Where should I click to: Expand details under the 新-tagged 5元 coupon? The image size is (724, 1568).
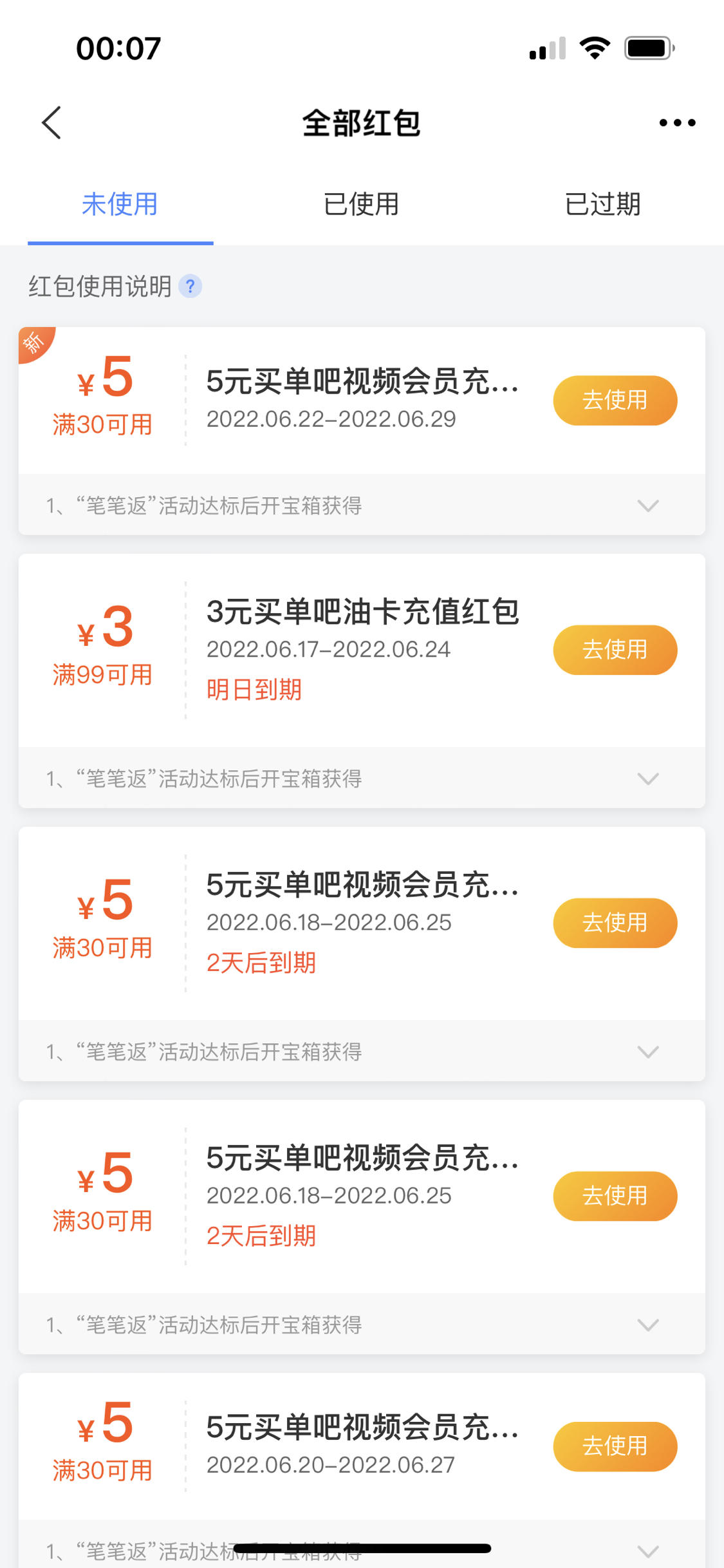pos(647,505)
